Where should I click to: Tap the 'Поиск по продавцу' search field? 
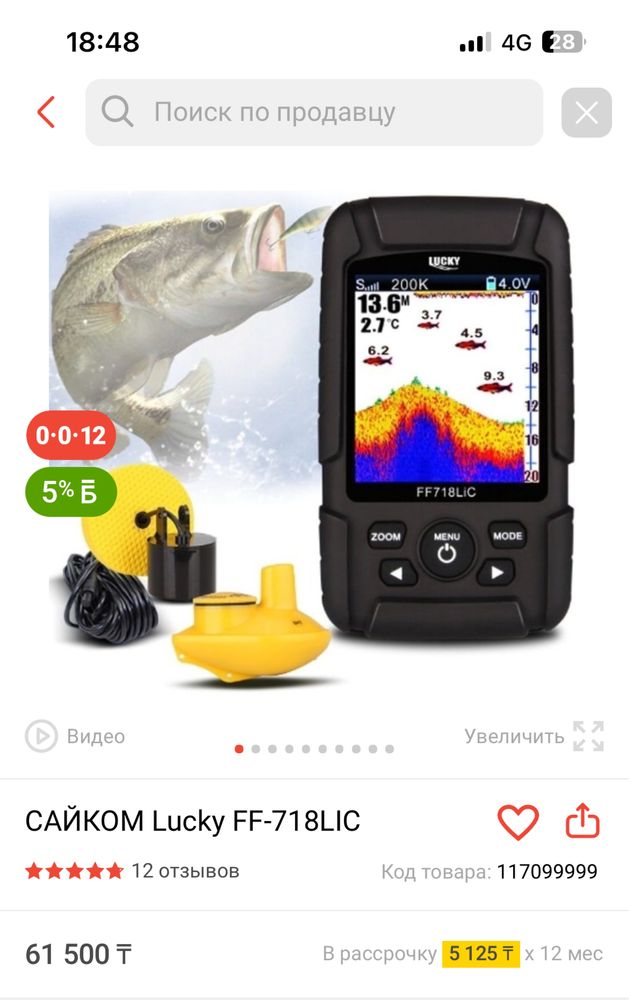click(x=314, y=113)
